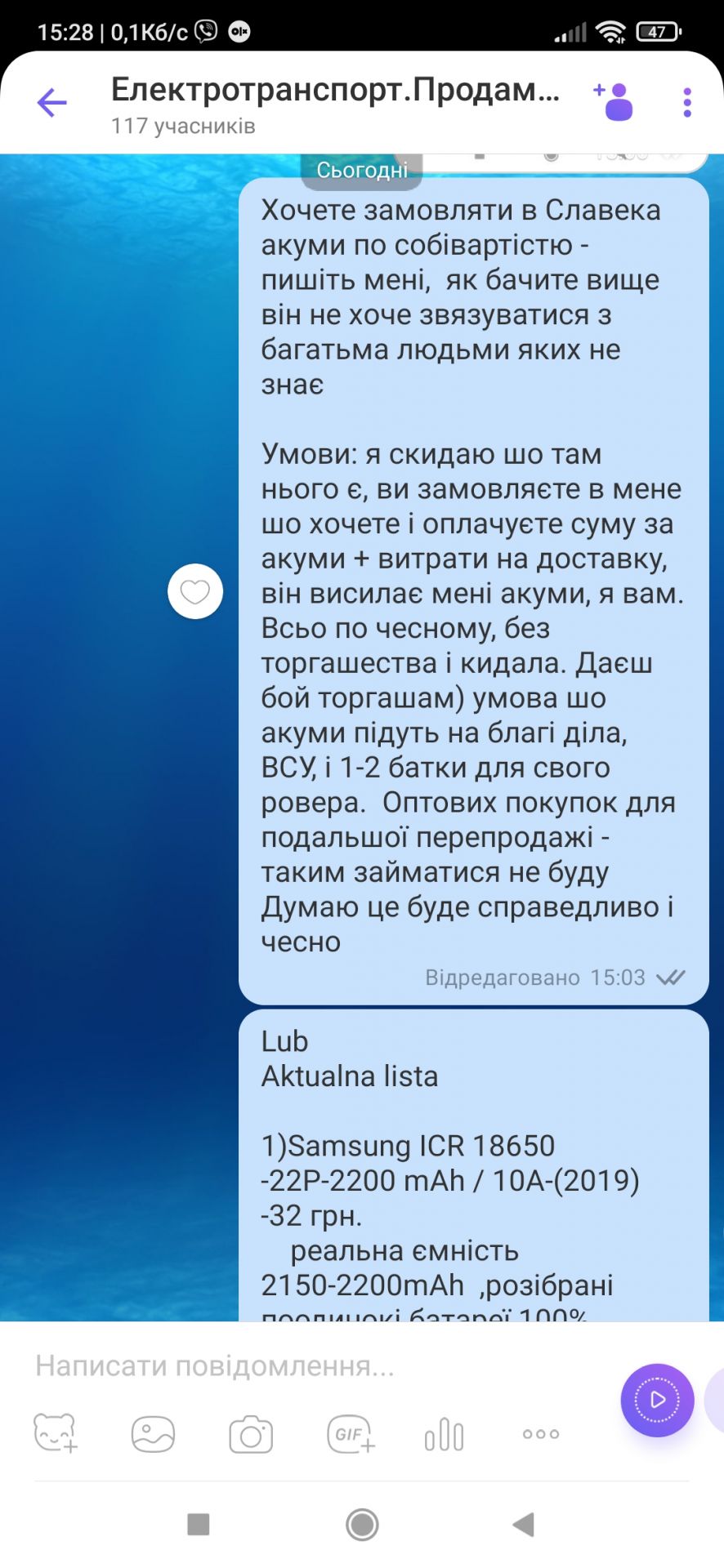Go back from the group chat
Viewport: 724px width, 1568px height.
point(51,103)
